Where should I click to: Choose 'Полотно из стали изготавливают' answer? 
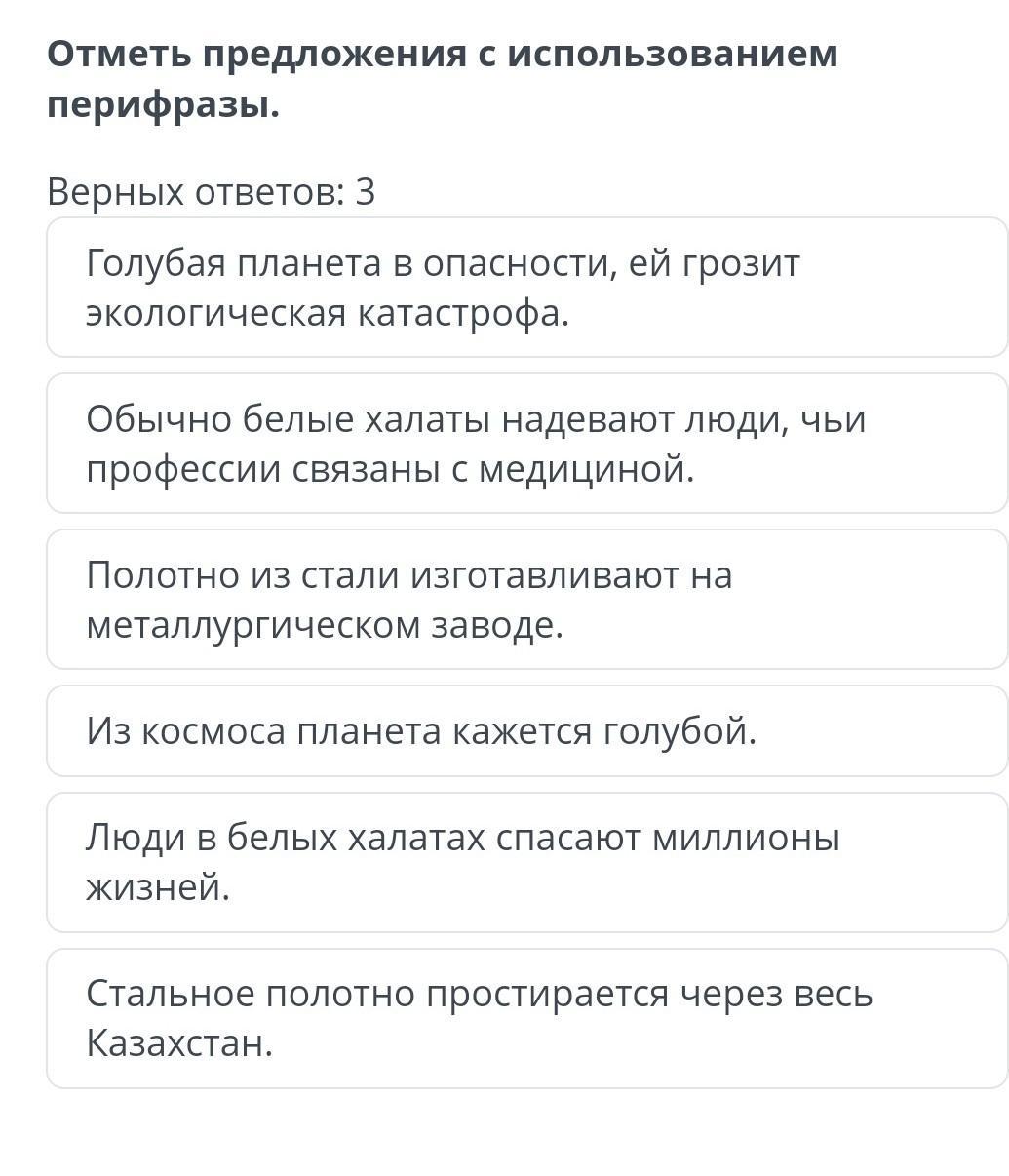[527, 600]
